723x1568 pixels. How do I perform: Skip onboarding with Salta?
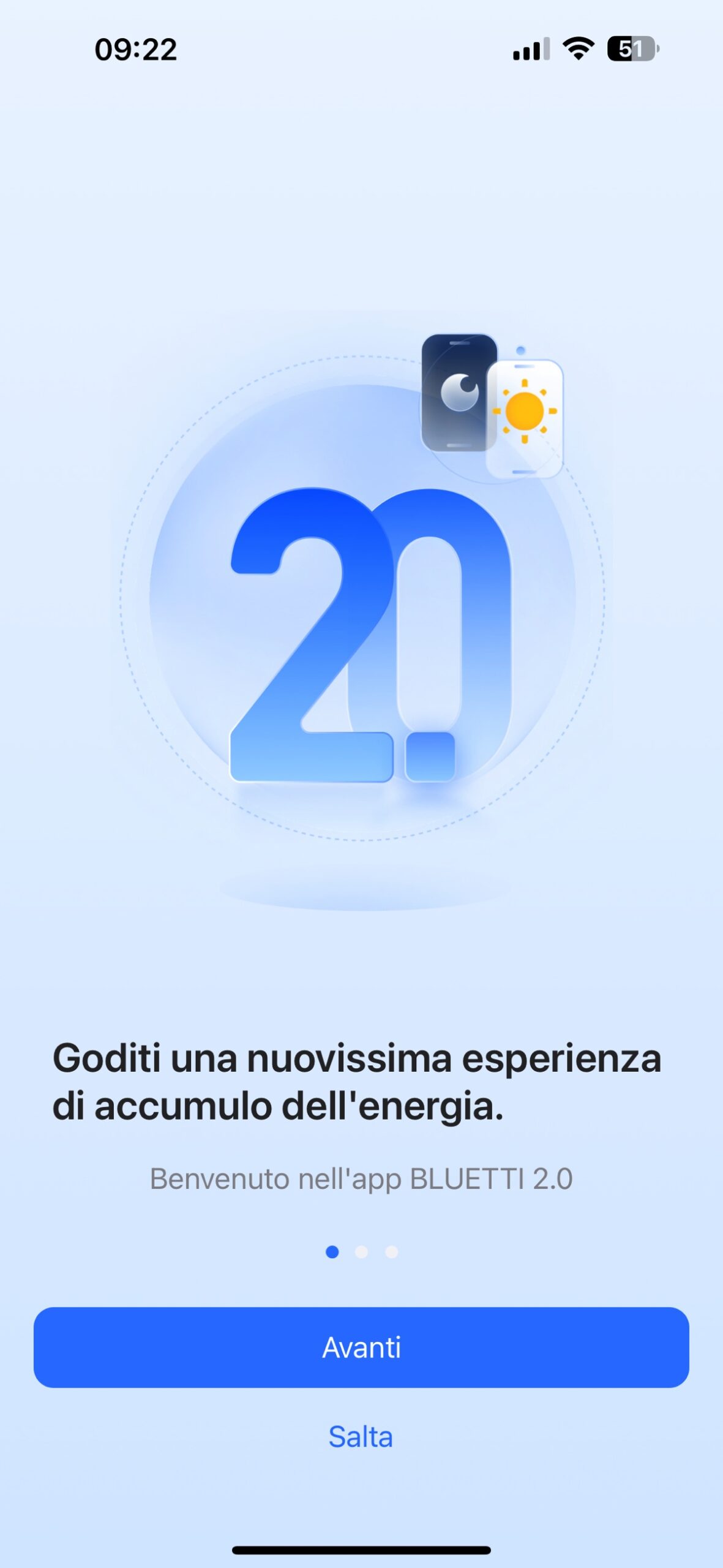click(361, 1436)
